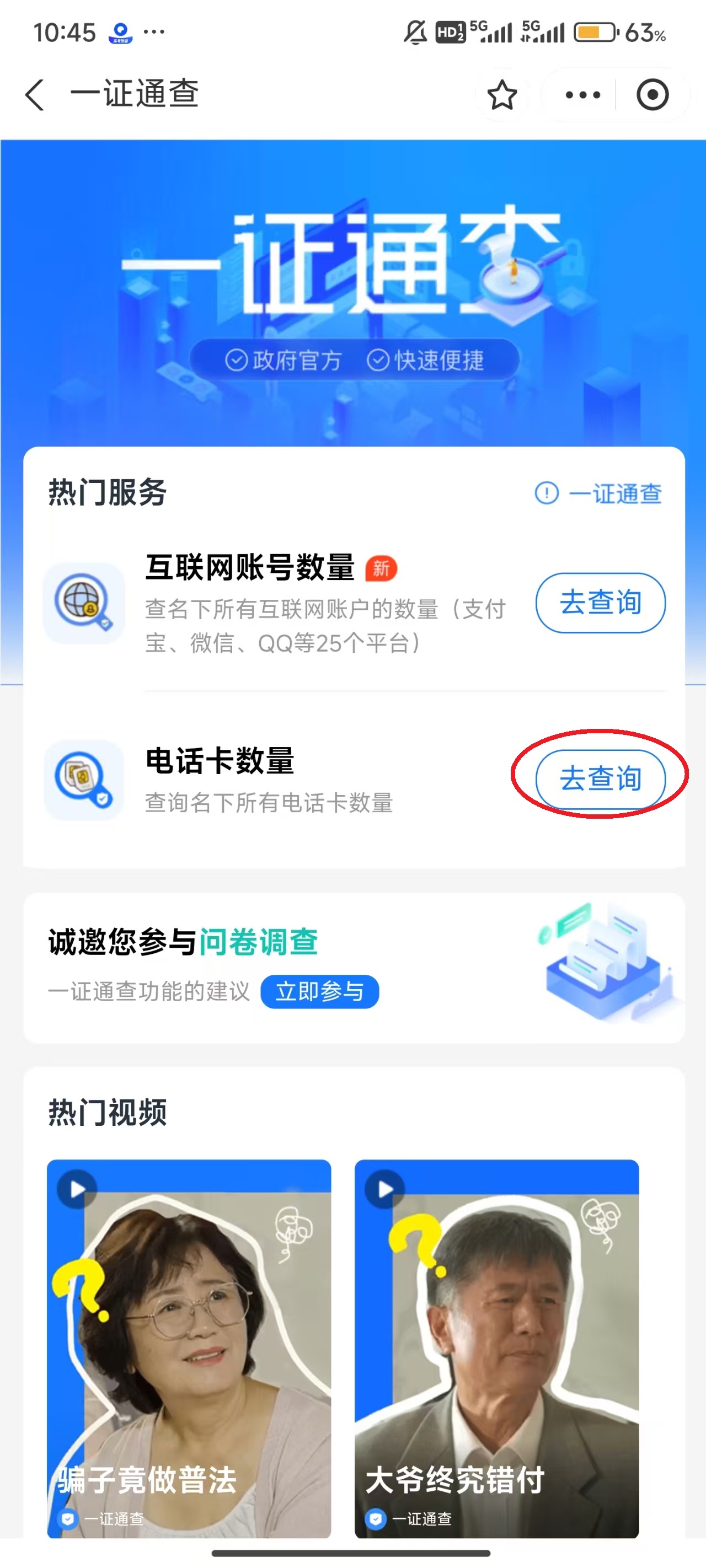
Task: Tap 去查询 for 互联网账号数量
Action: click(600, 603)
